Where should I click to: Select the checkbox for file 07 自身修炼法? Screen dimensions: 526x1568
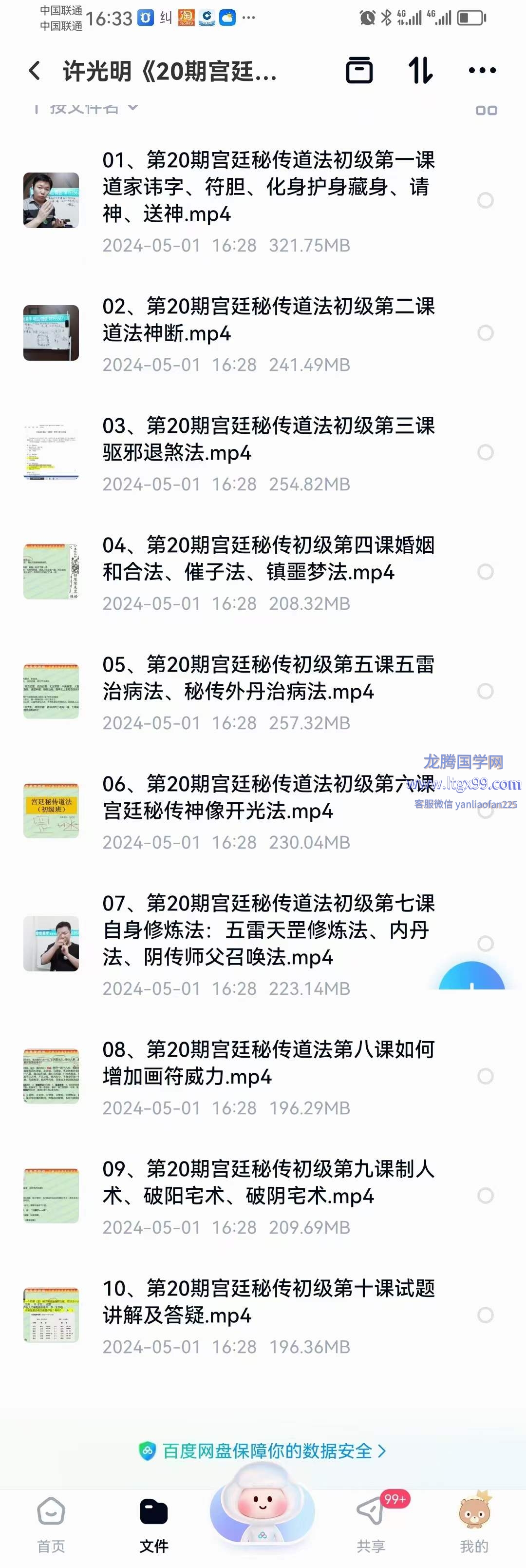[485, 944]
